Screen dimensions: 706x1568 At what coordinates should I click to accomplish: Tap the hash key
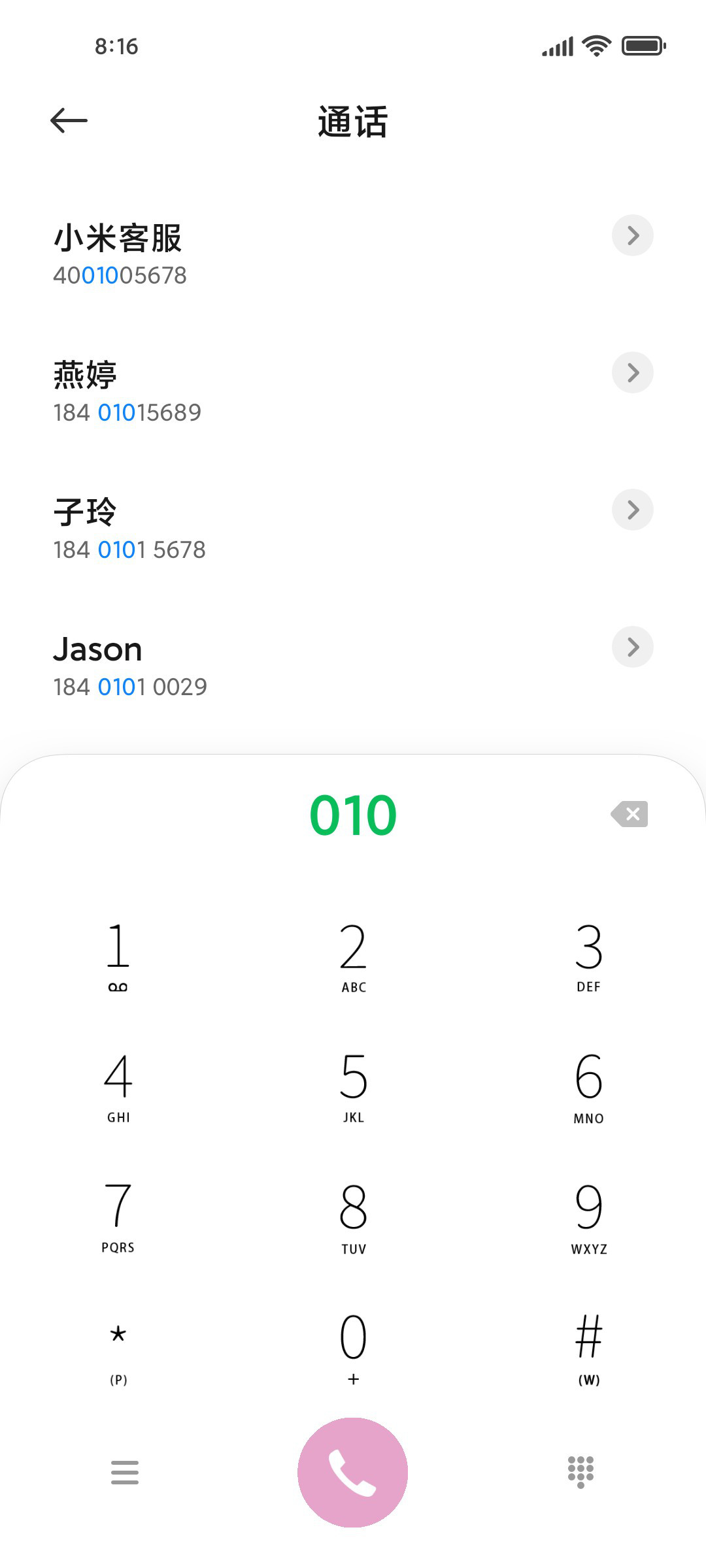pyautogui.click(x=588, y=1348)
